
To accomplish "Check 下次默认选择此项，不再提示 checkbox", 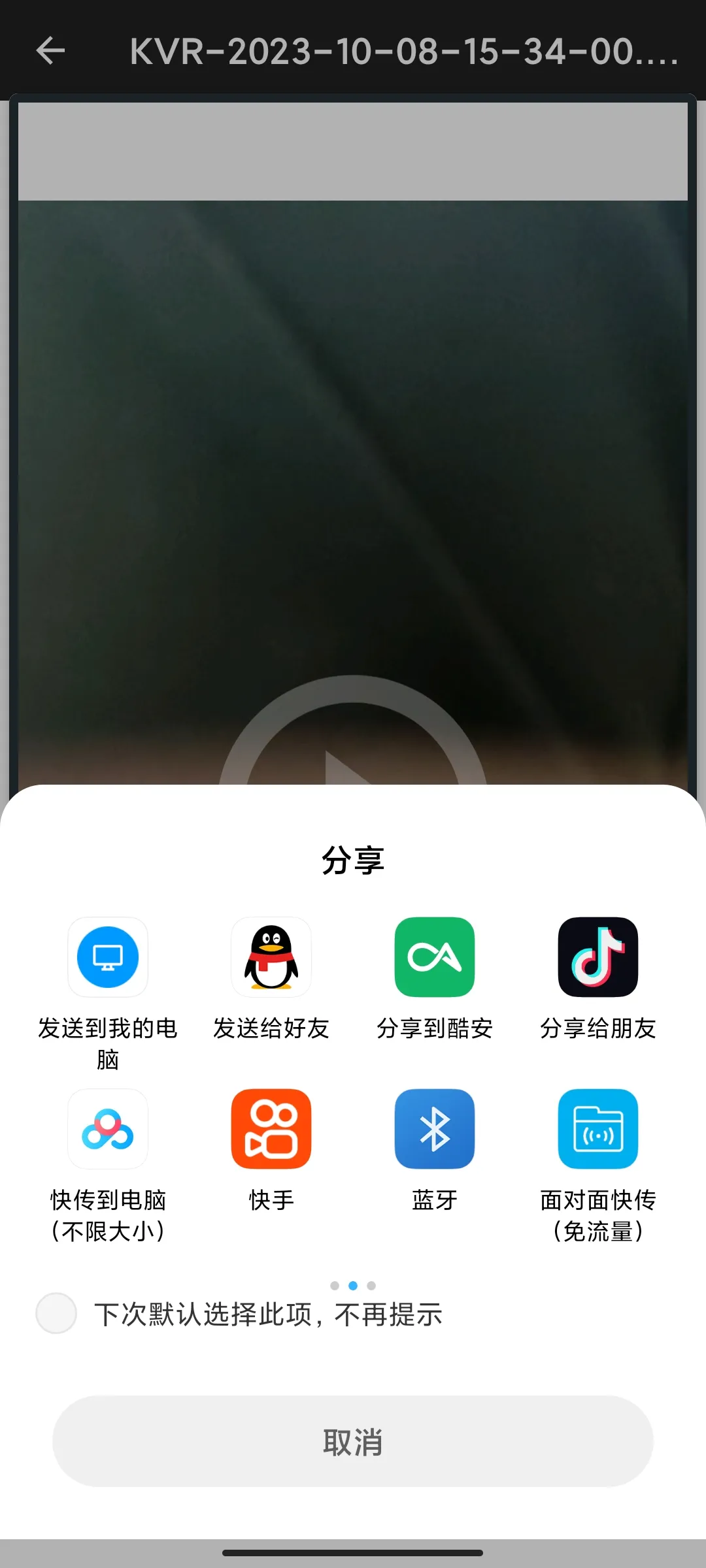I will pyautogui.click(x=56, y=1313).
